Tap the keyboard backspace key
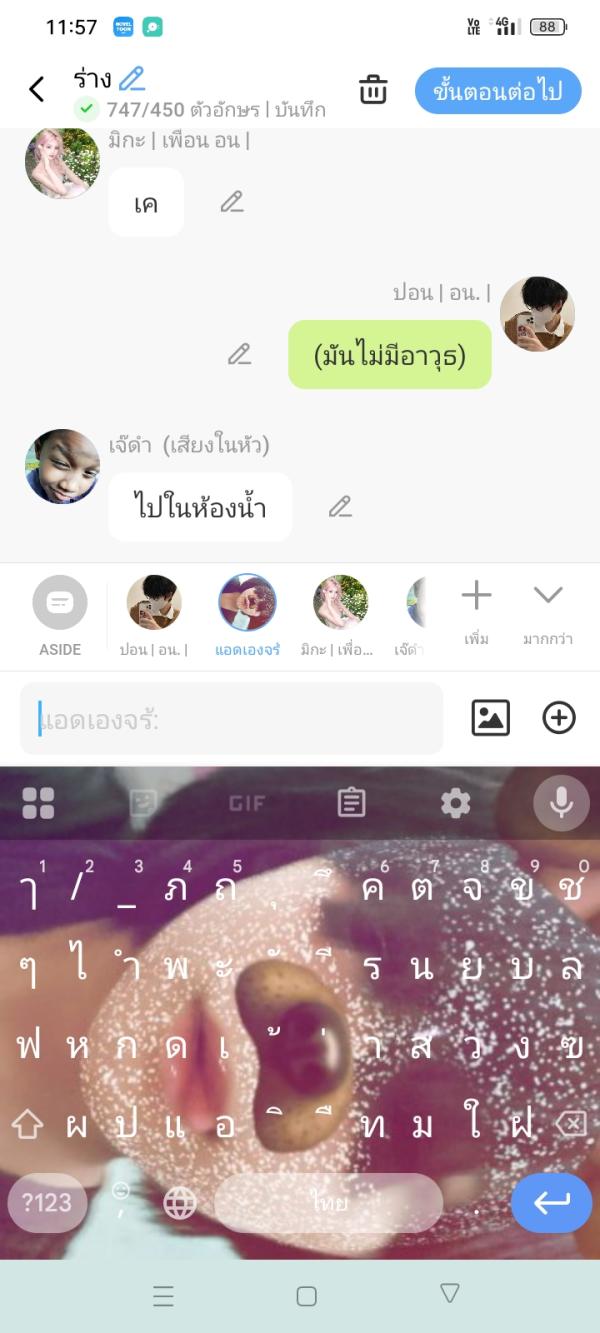 click(x=571, y=1125)
